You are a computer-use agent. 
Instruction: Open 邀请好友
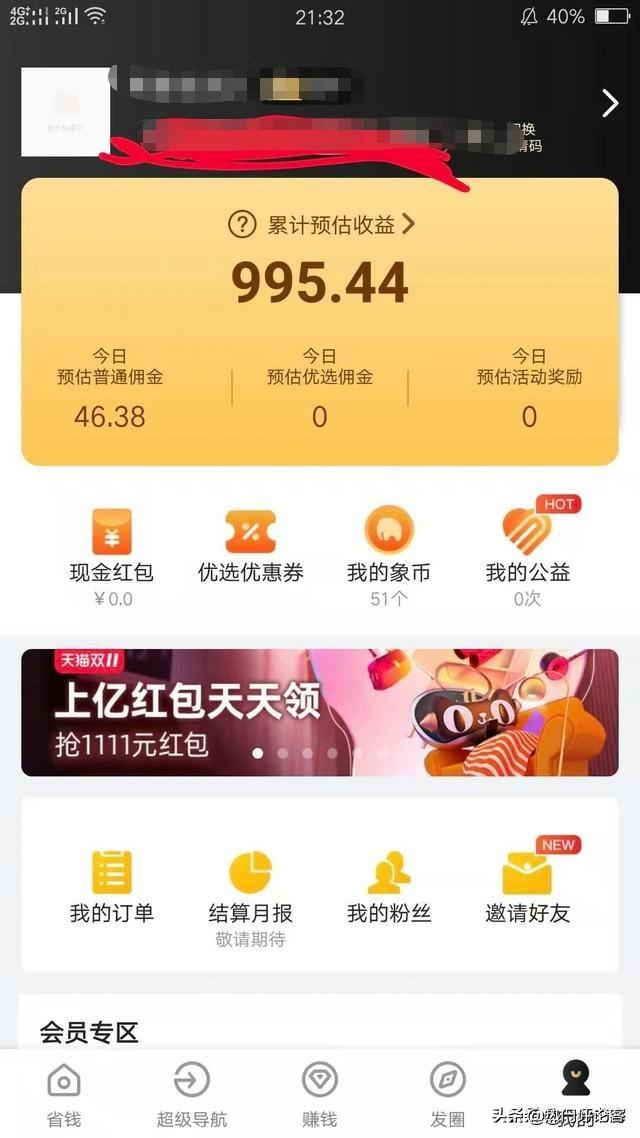[527, 887]
